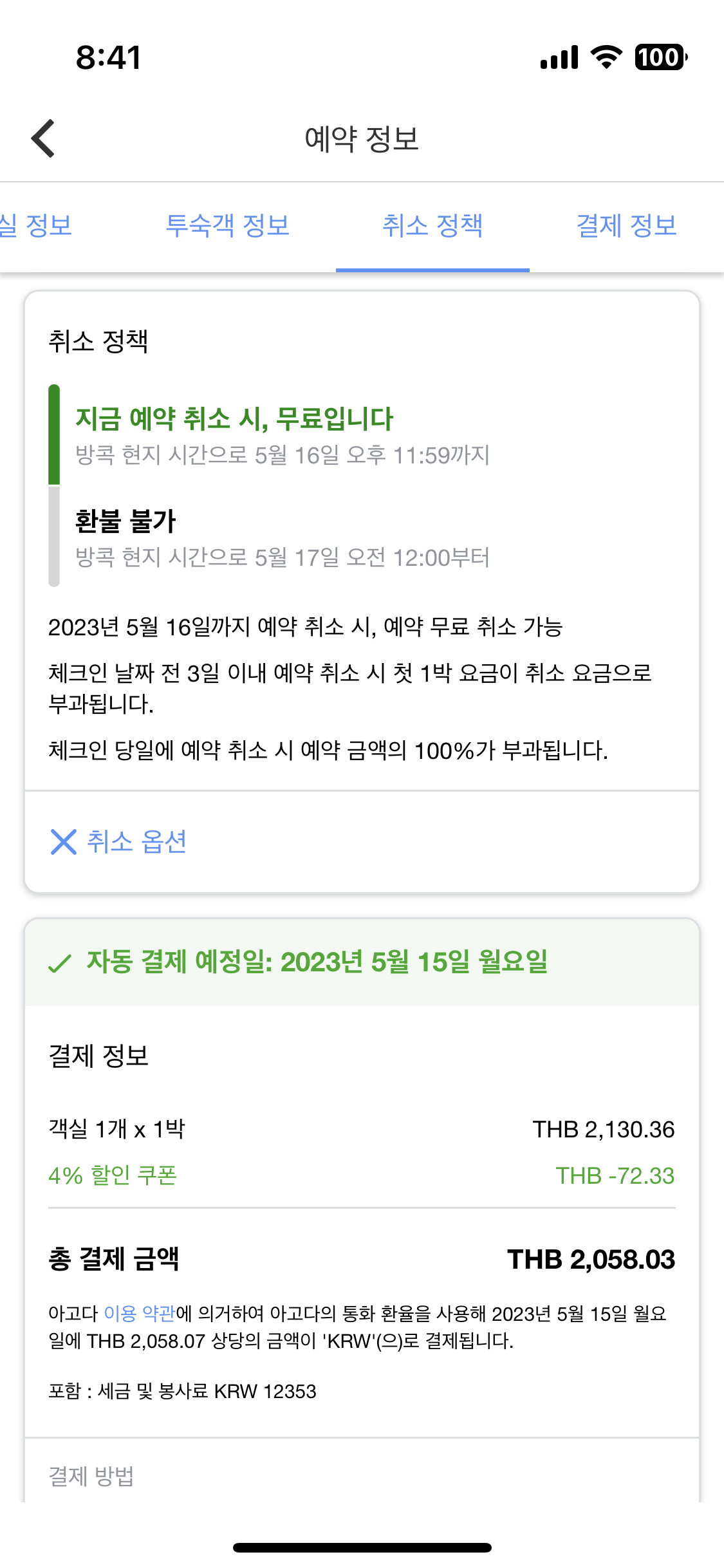
Task: Select the 취소 정책 tab
Action: pyautogui.click(x=432, y=226)
